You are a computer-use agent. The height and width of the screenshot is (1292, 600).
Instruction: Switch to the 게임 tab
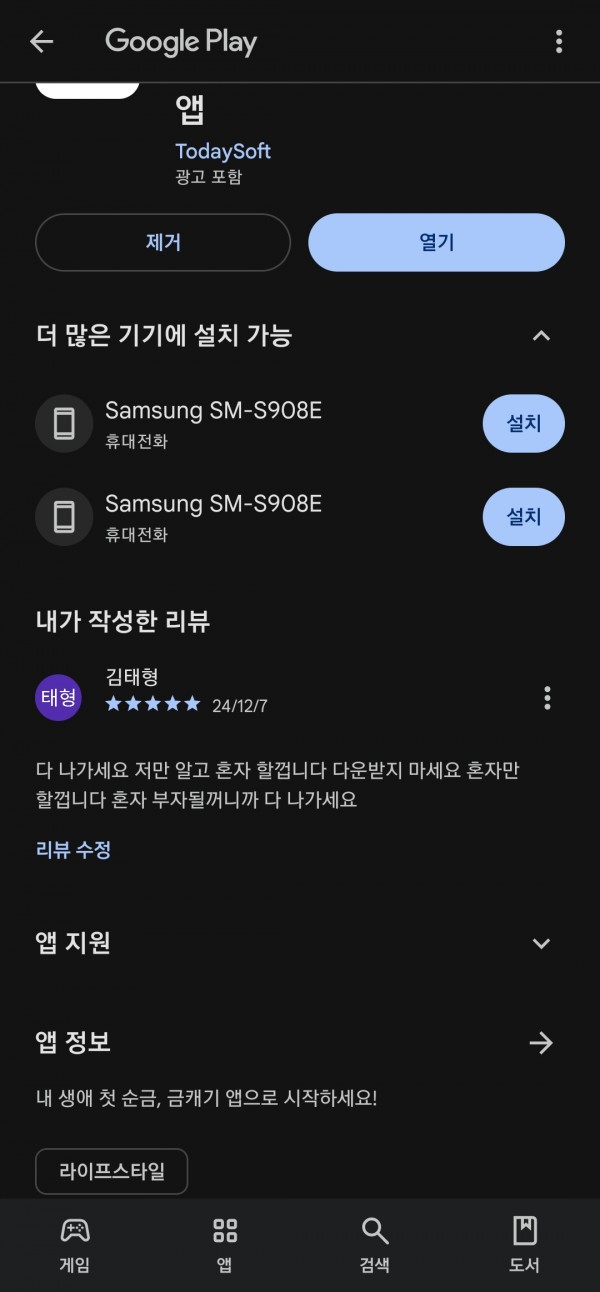tap(75, 1245)
